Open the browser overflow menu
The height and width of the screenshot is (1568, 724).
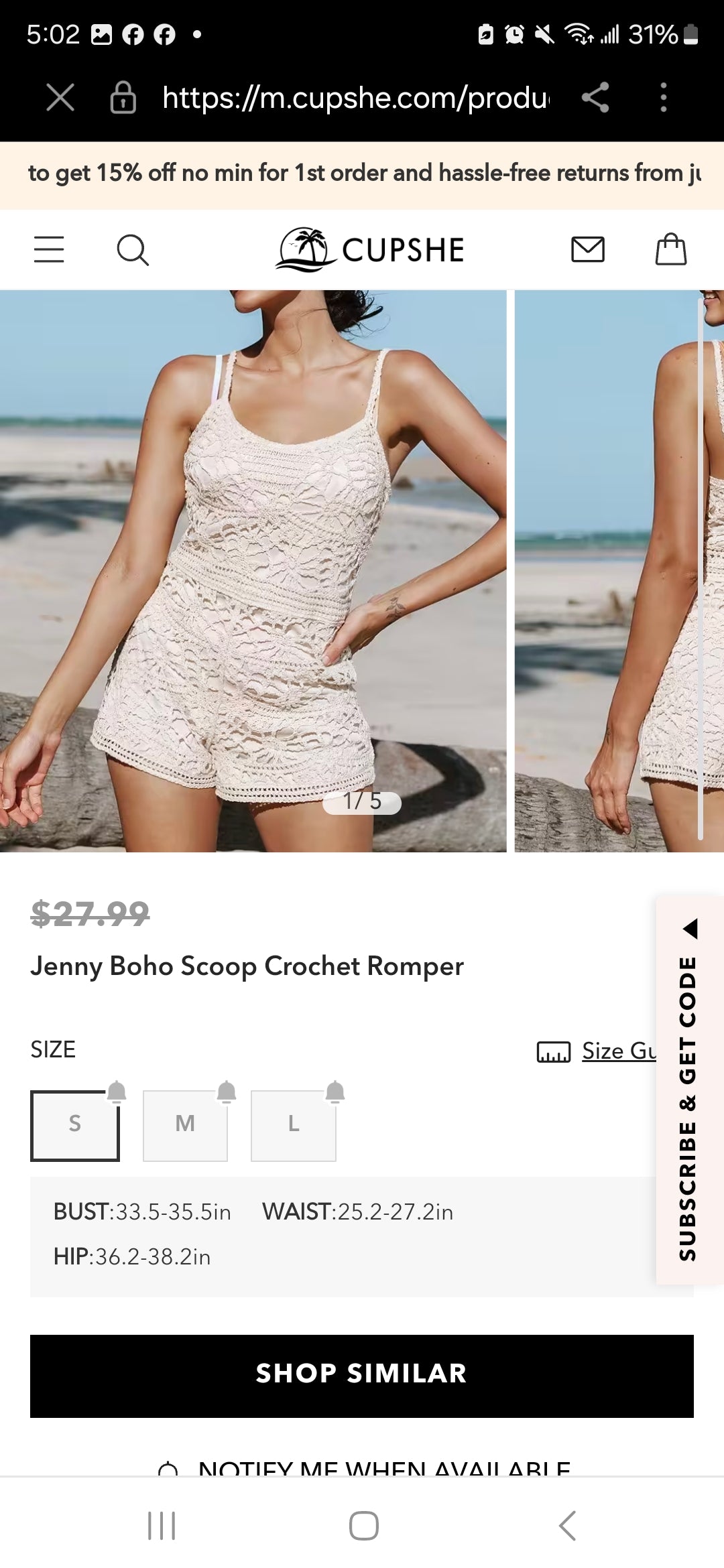pos(663,98)
